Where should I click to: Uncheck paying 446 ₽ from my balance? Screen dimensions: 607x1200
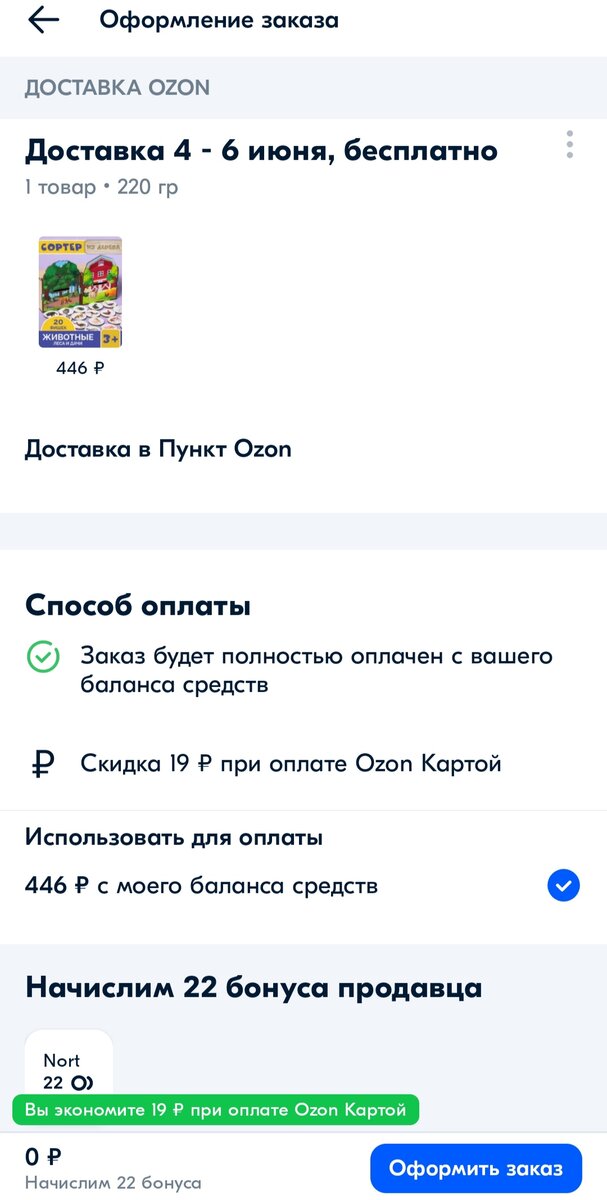tap(563, 885)
